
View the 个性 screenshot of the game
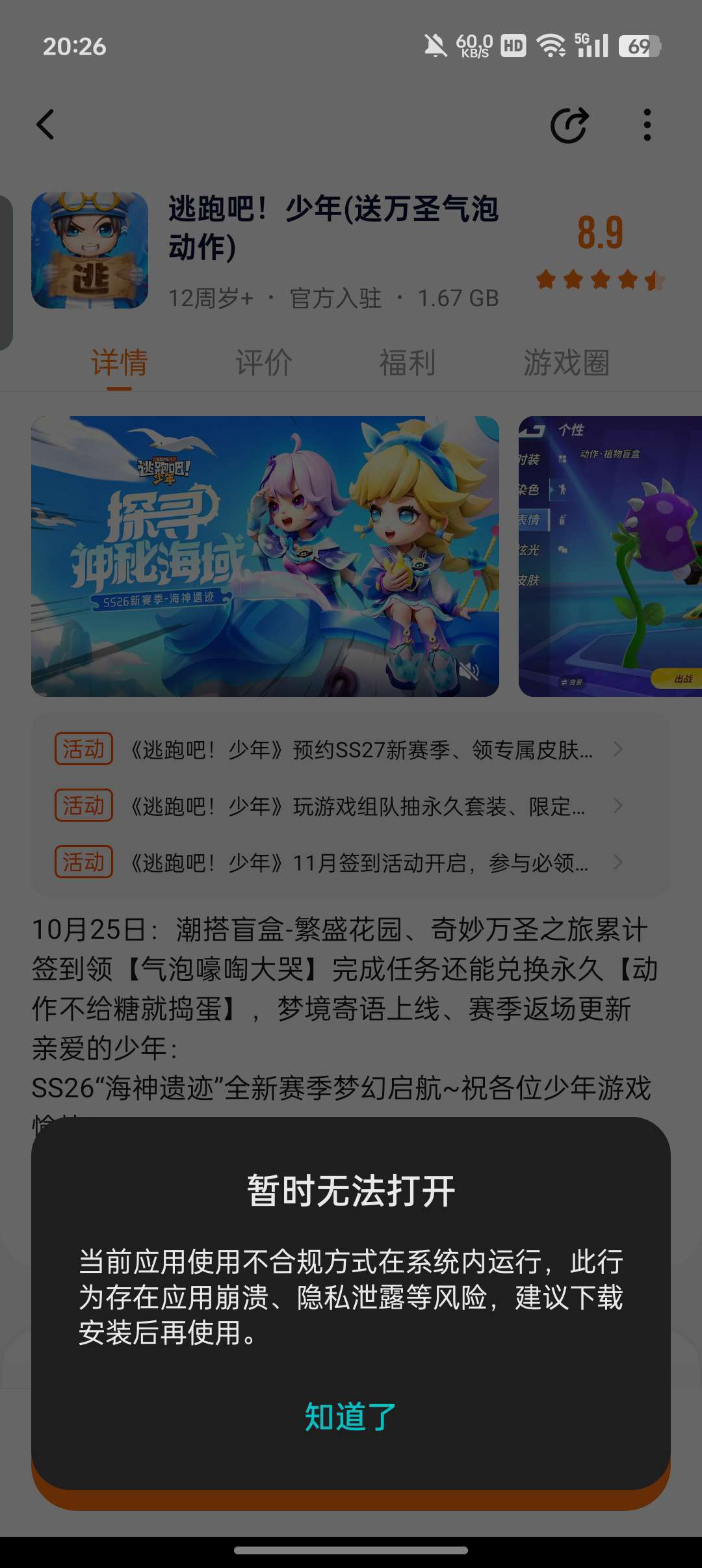tap(610, 556)
